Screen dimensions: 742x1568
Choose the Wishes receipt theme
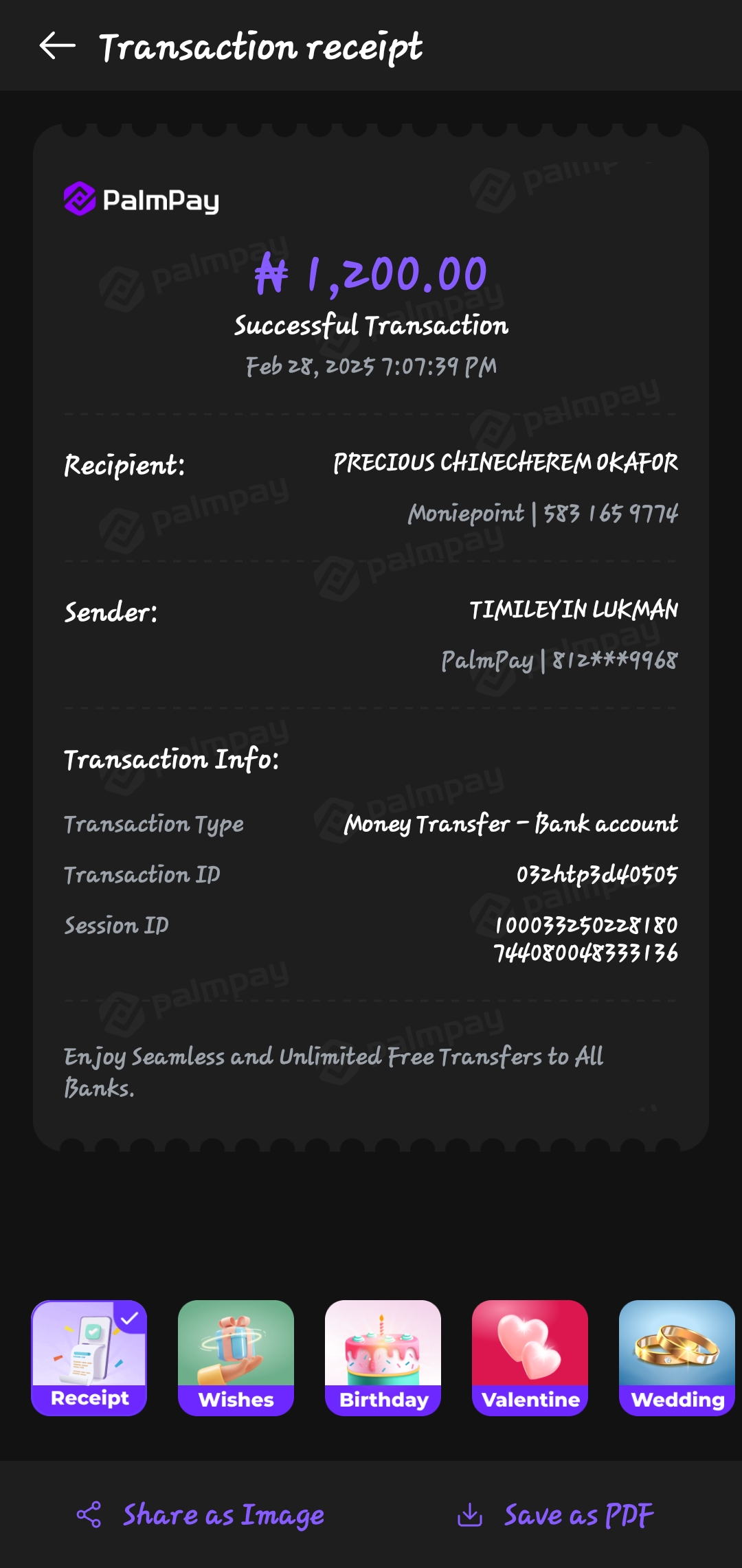[236, 1358]
